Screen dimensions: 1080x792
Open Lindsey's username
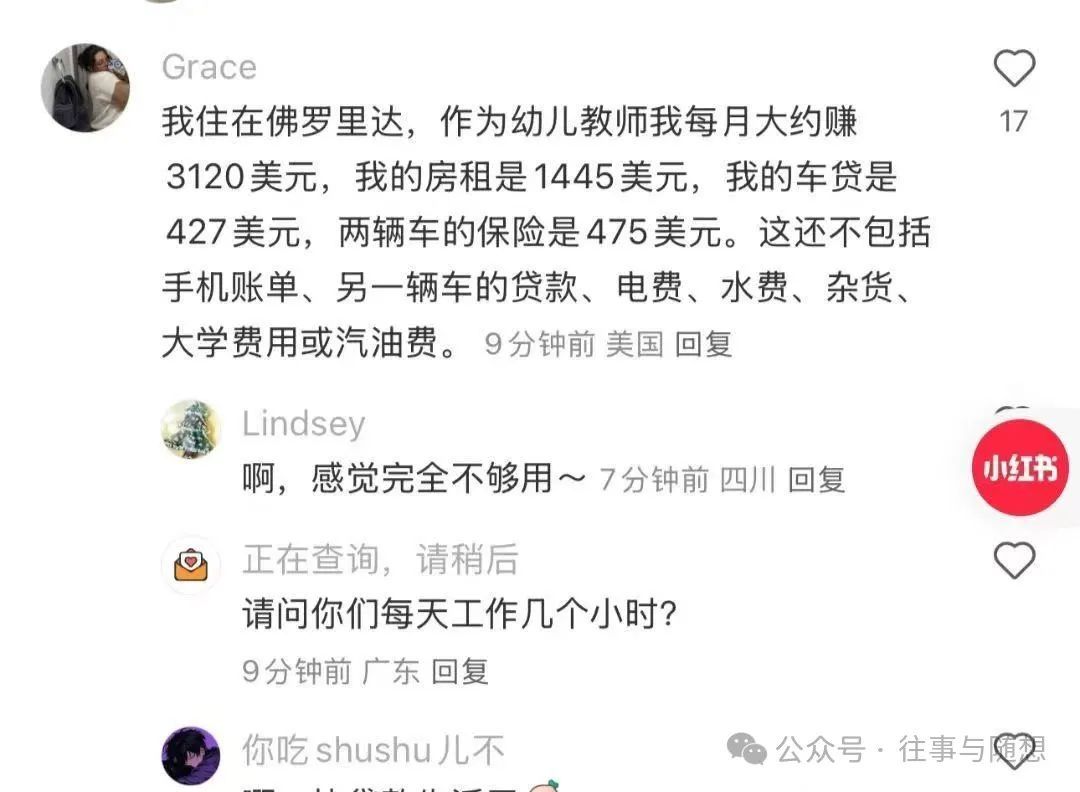click(x=303, y=424)
